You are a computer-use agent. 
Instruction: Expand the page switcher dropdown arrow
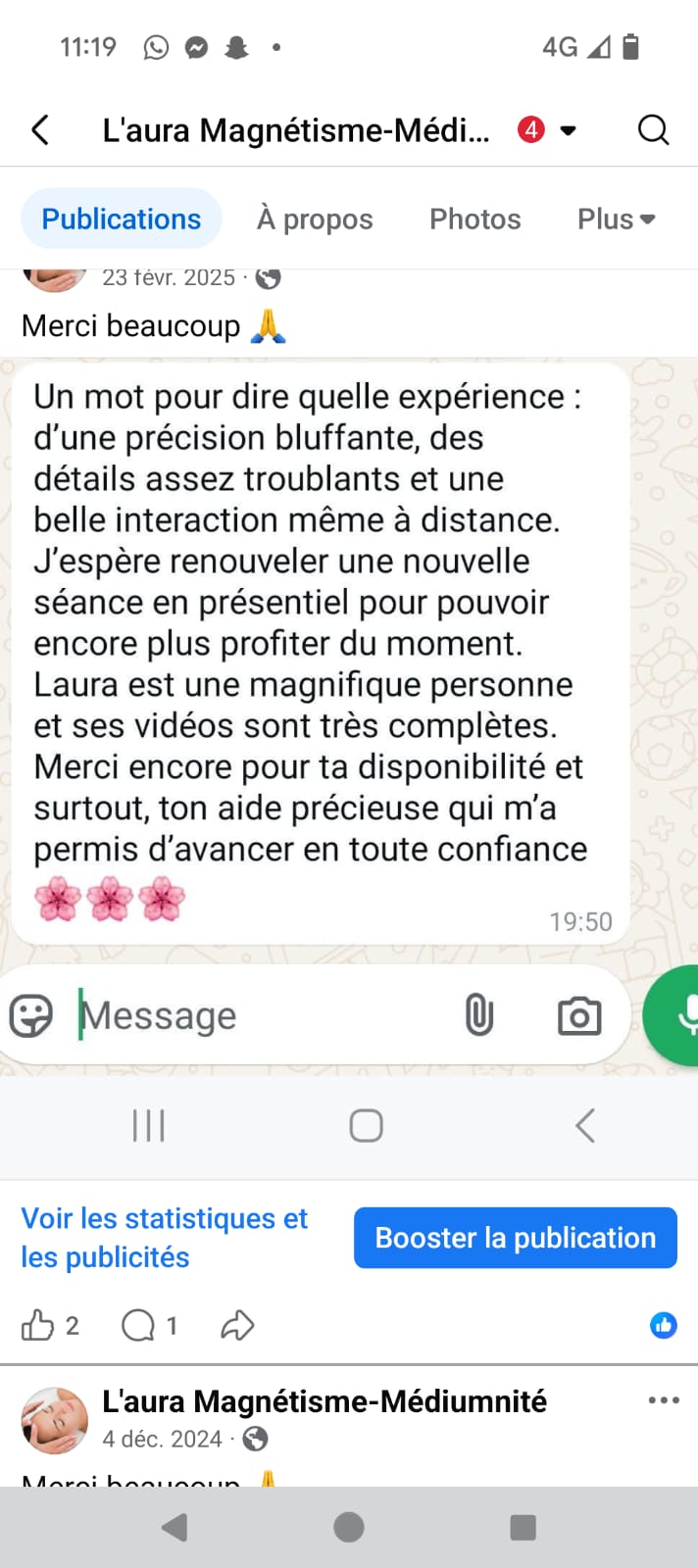568,130
